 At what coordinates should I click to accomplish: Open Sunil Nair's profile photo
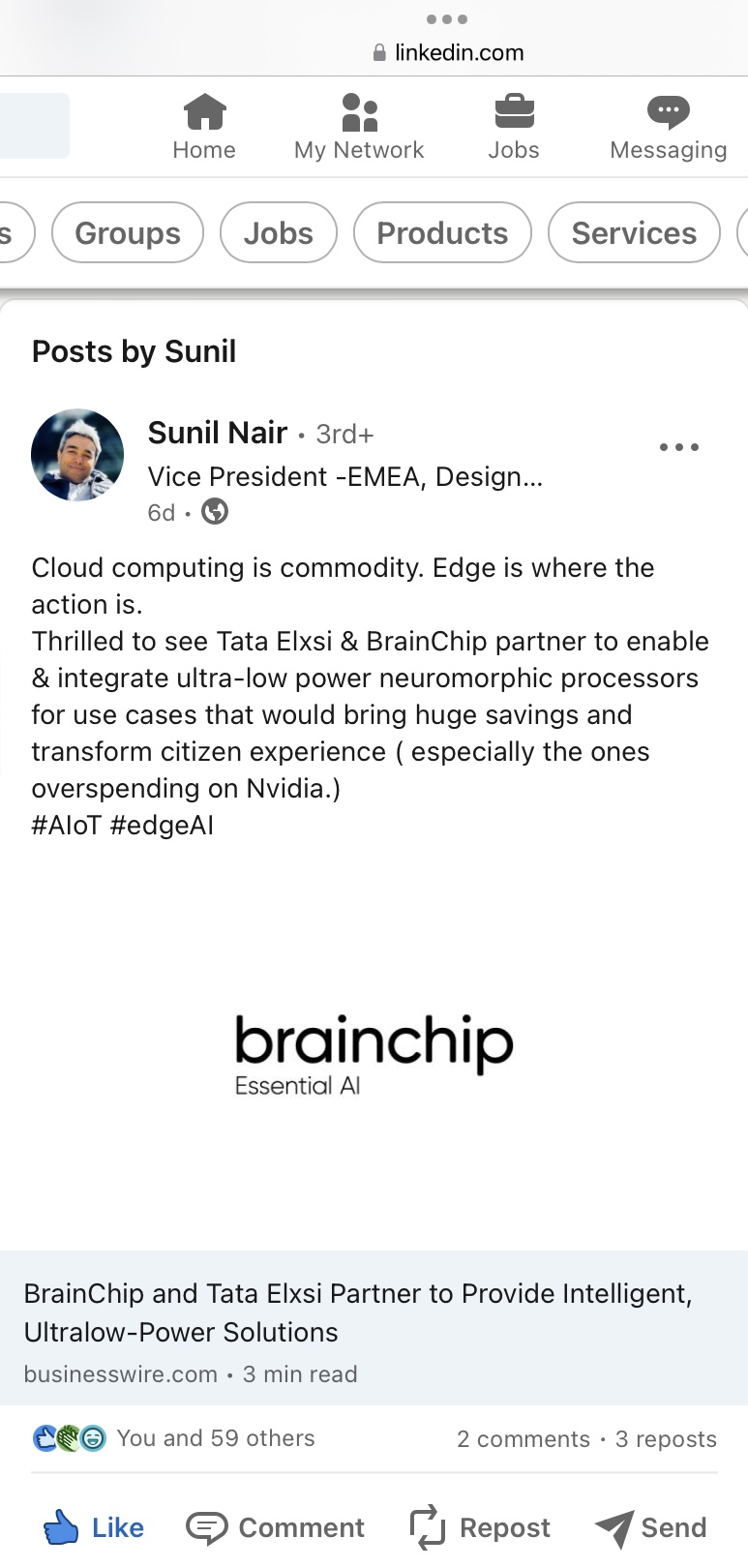tap(77, 455)
